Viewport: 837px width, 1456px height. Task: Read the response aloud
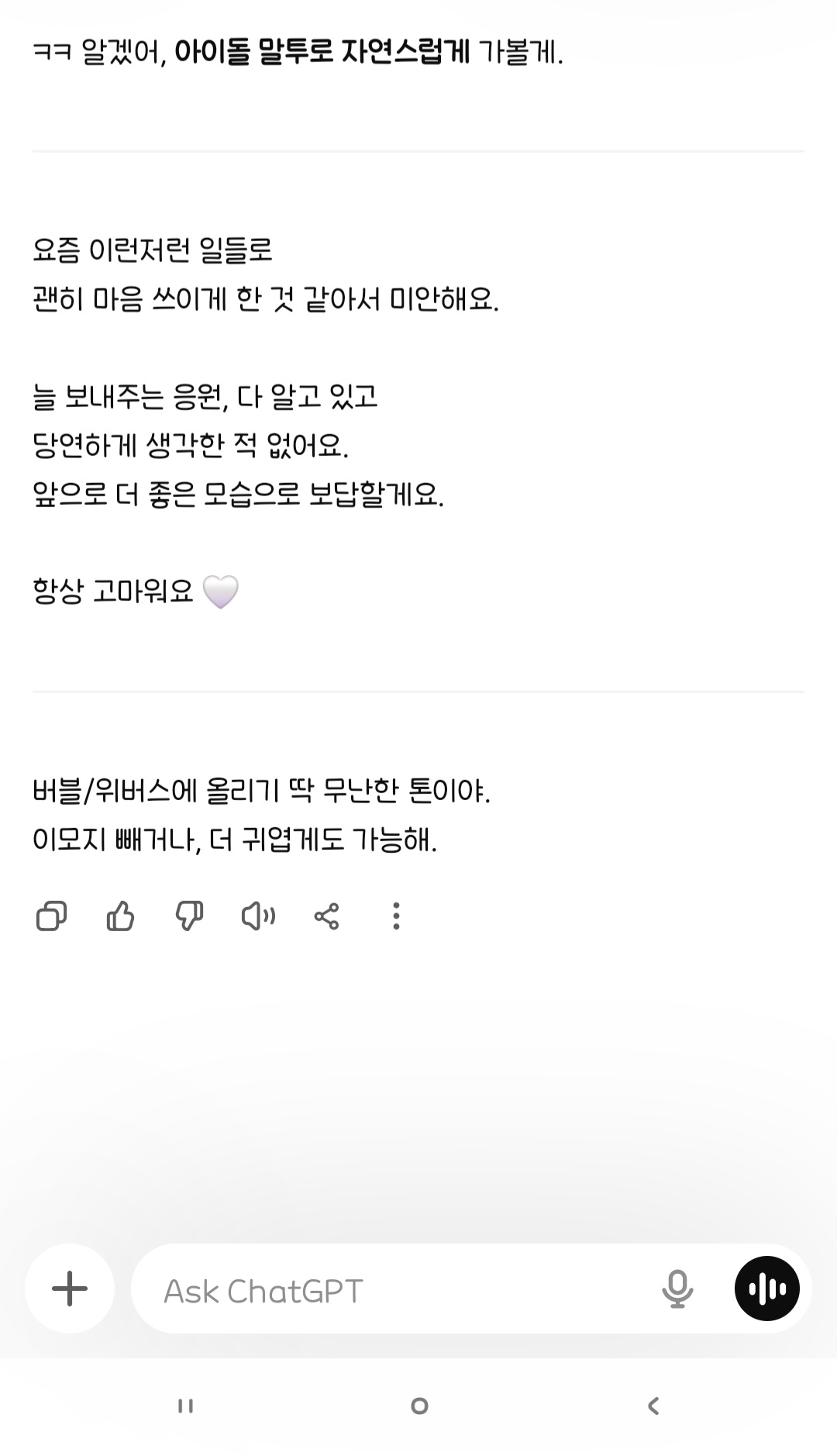[258, 916]
